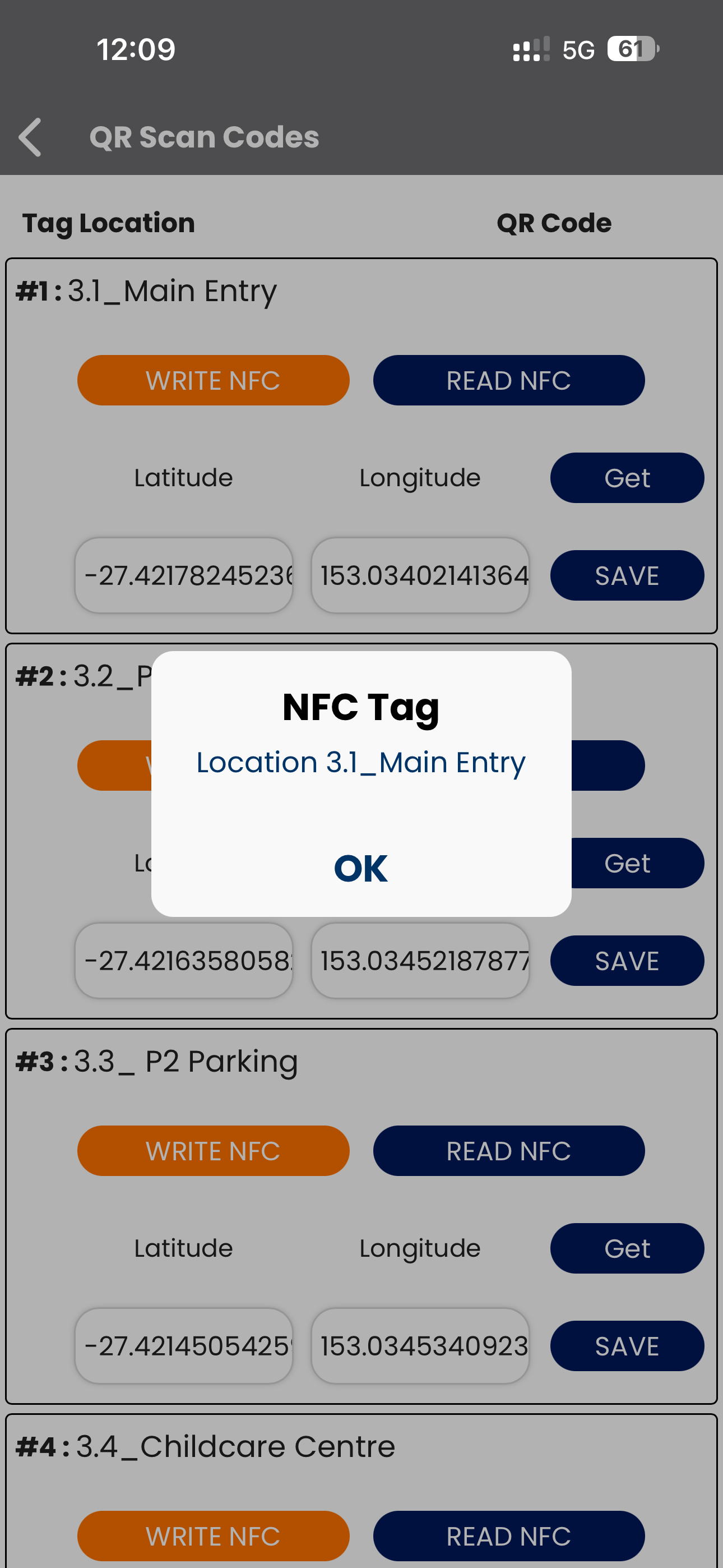The width and height of the screenshot is (723, 1568).
Task: Read NFC for 3.3_ P2 Parking
Action: coord(509,1150)
